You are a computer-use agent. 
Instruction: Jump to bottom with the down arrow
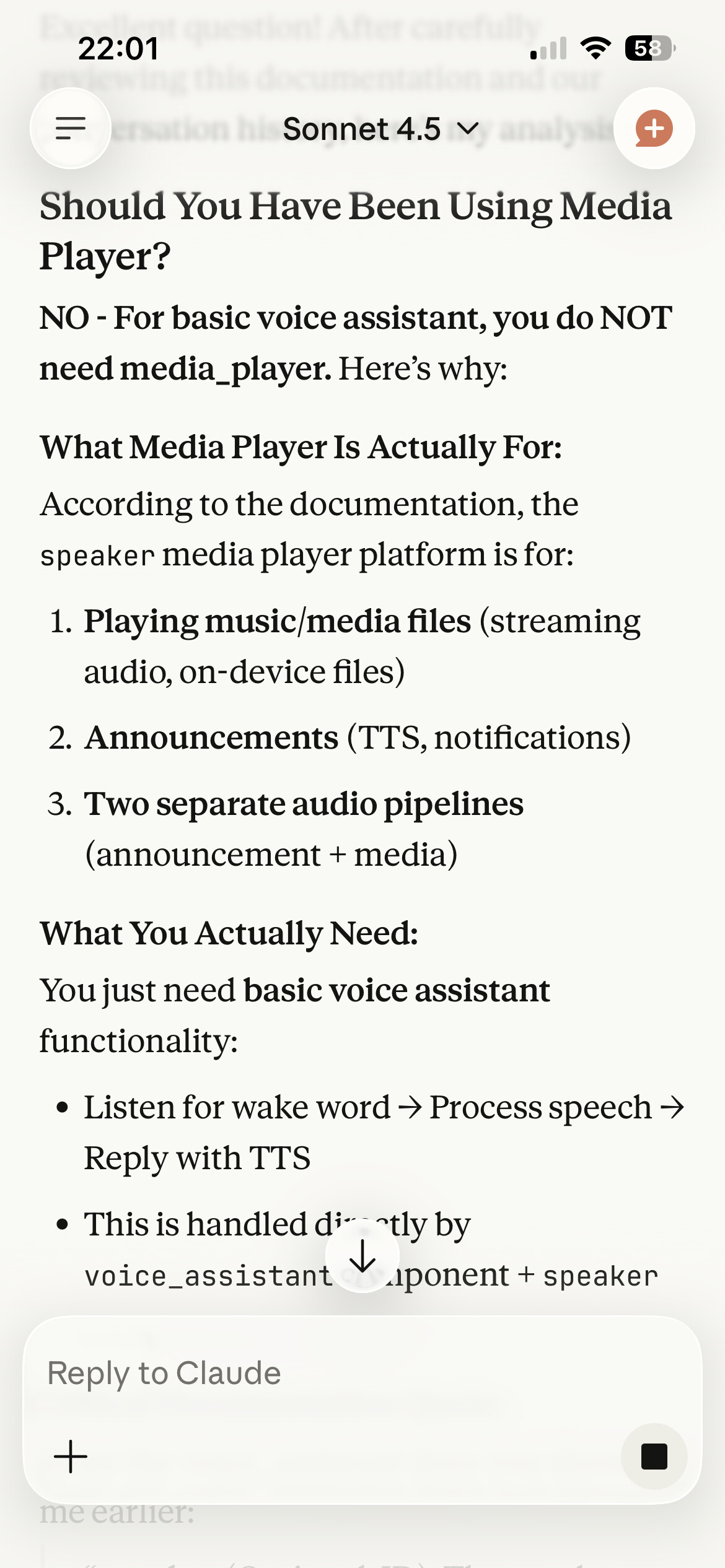(x=362, y=1256)
